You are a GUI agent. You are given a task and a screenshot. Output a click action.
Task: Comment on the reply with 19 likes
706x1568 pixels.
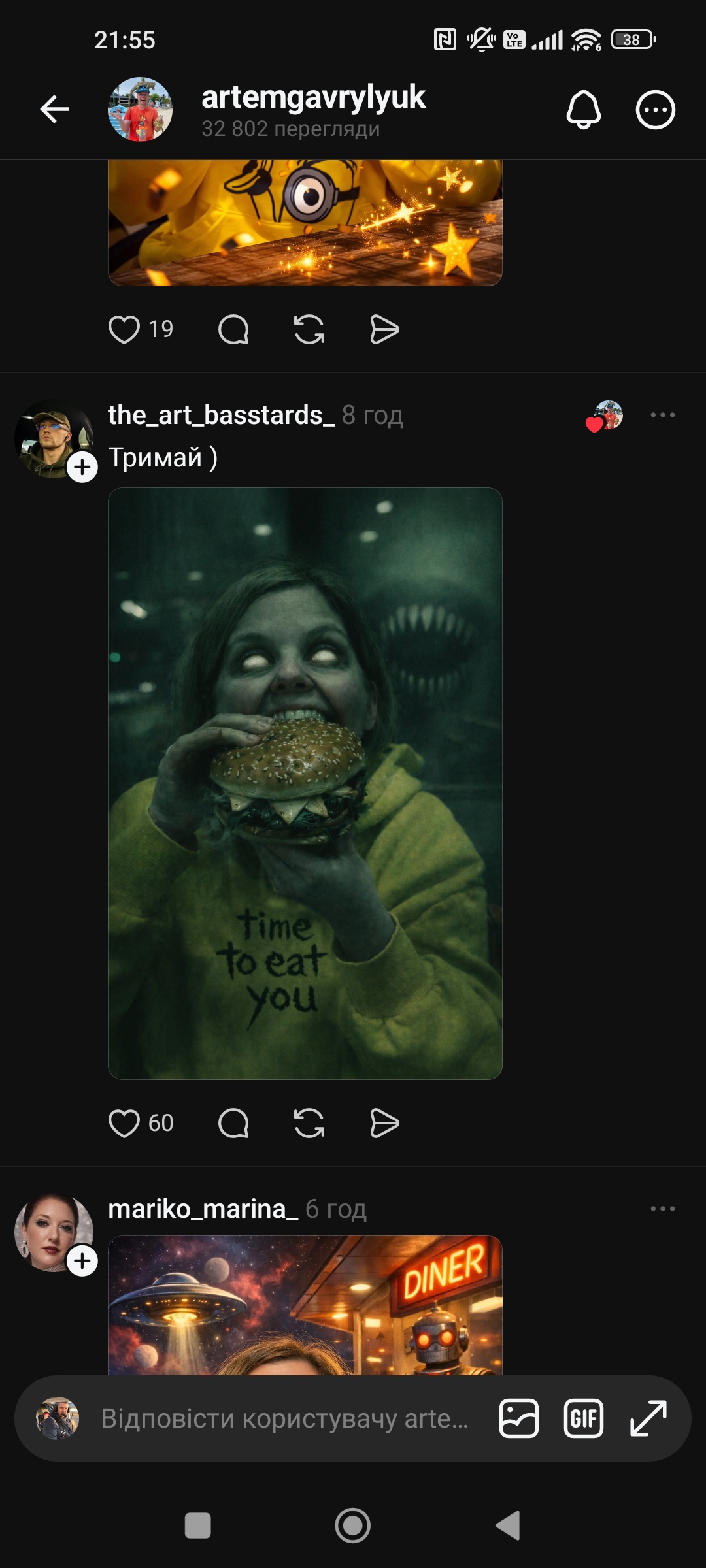(233, 329)
